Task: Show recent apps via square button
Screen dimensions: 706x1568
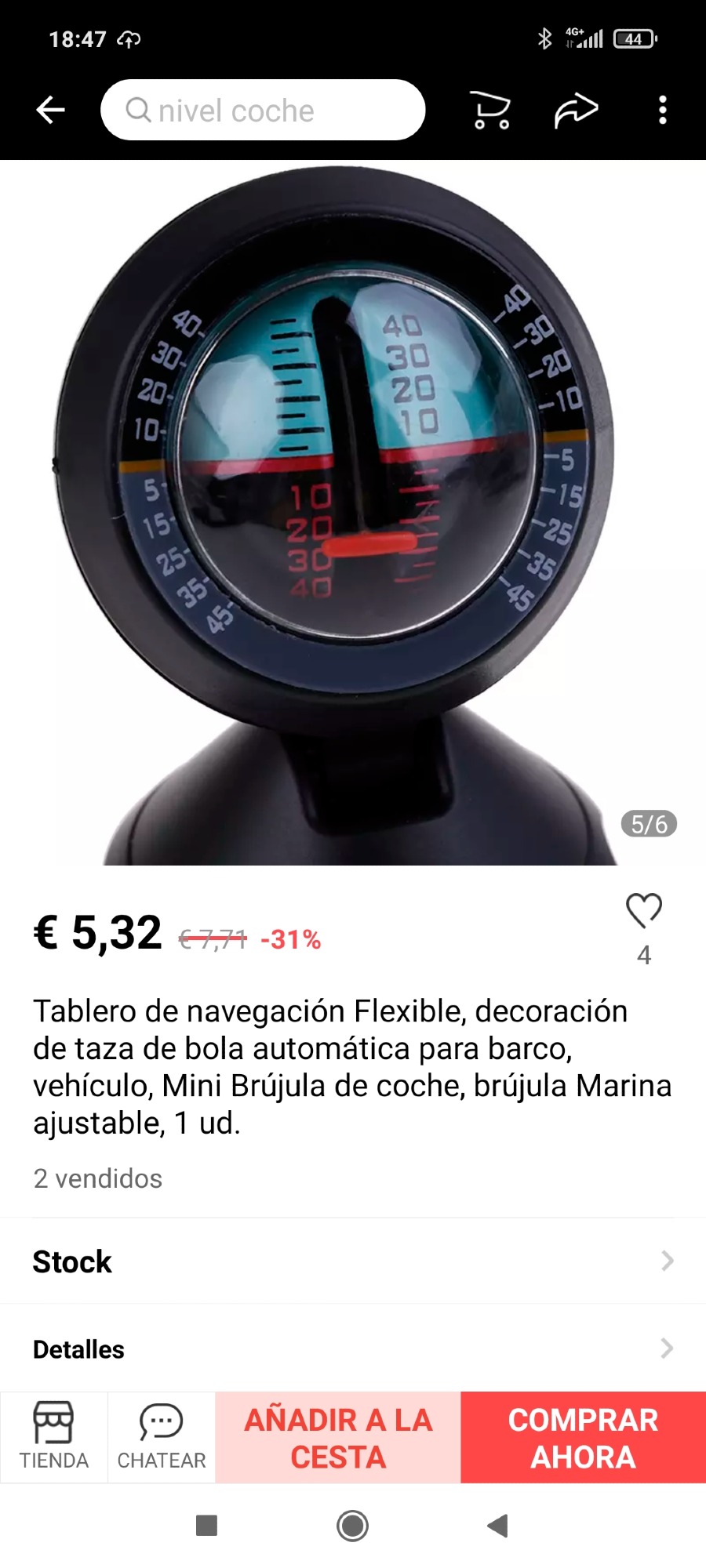Action: coord(206,1526)
